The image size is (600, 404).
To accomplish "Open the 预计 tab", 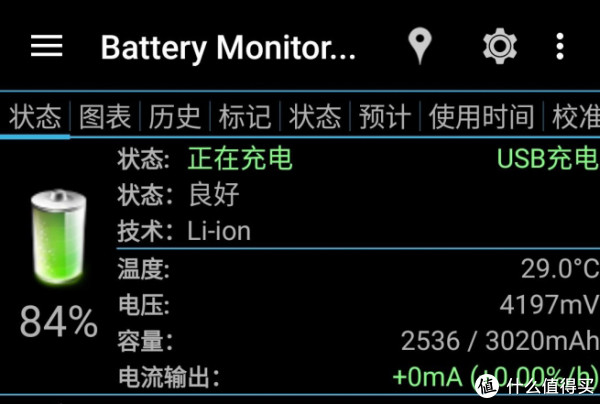I will [x=385, y=117].
